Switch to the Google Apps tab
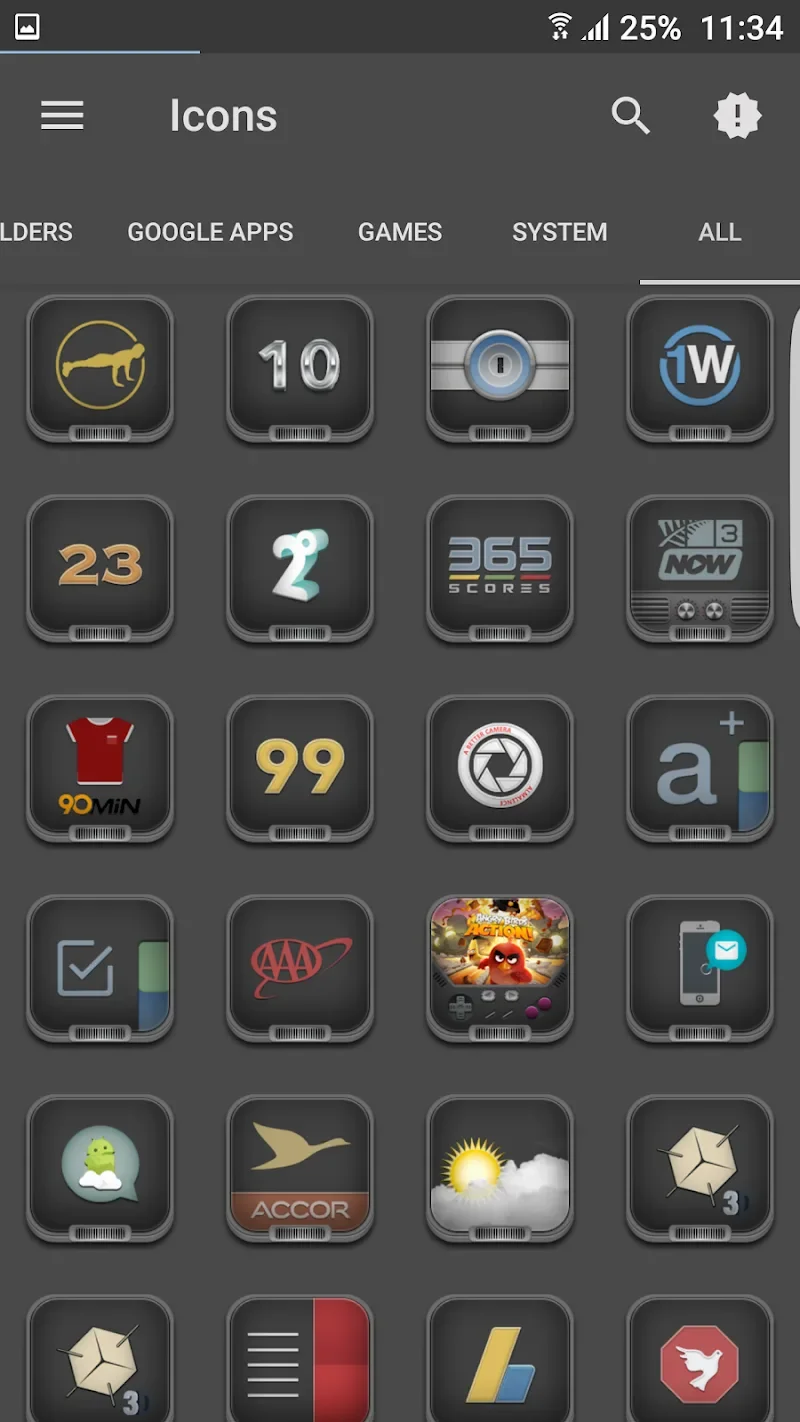Viewport: 800px width, 1422px height. (210, 232)
